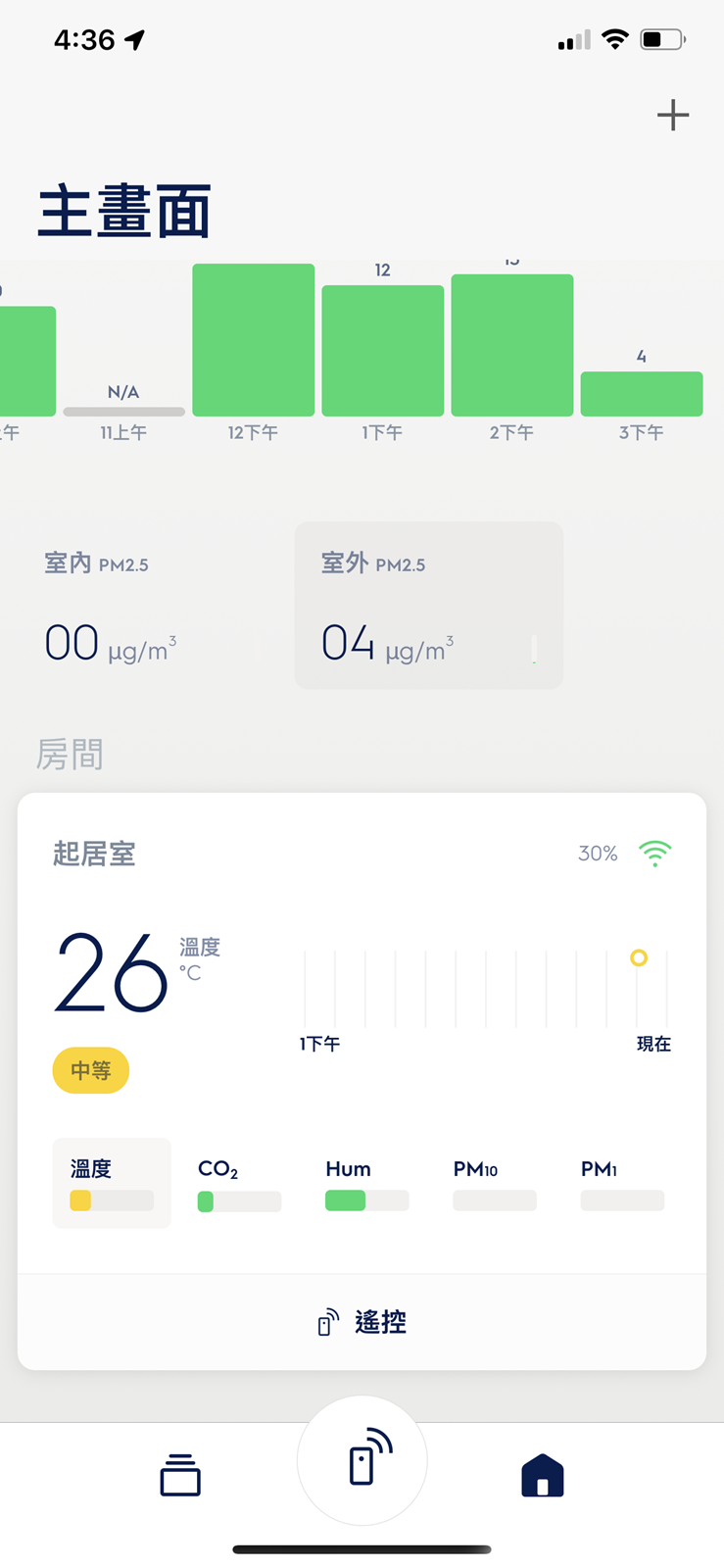This screenshot has width=724, height=1568.
Task: Open 遙控 remote control for 起居室
Action: tap(362, 1322)
